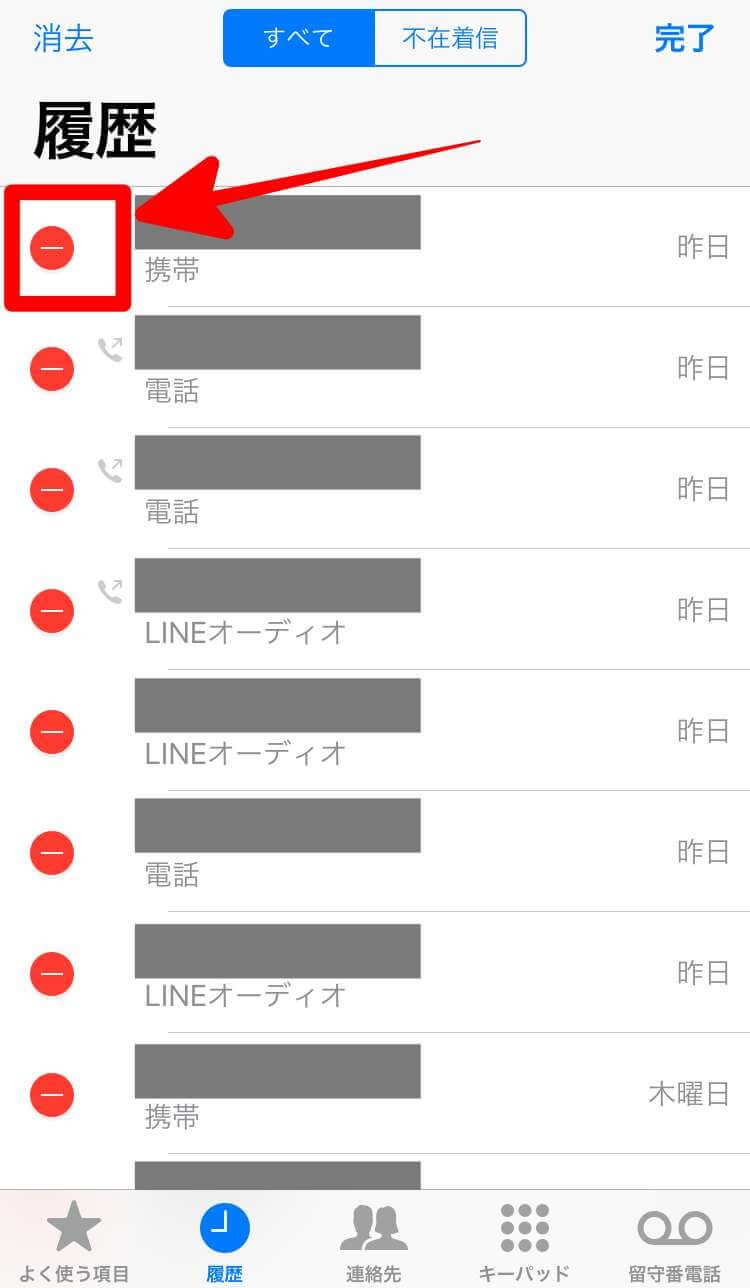Open the よく使う項目 favorites tab
Image resolution: width=750 pixels, height=1288 pixels.
pos(75,1240)
